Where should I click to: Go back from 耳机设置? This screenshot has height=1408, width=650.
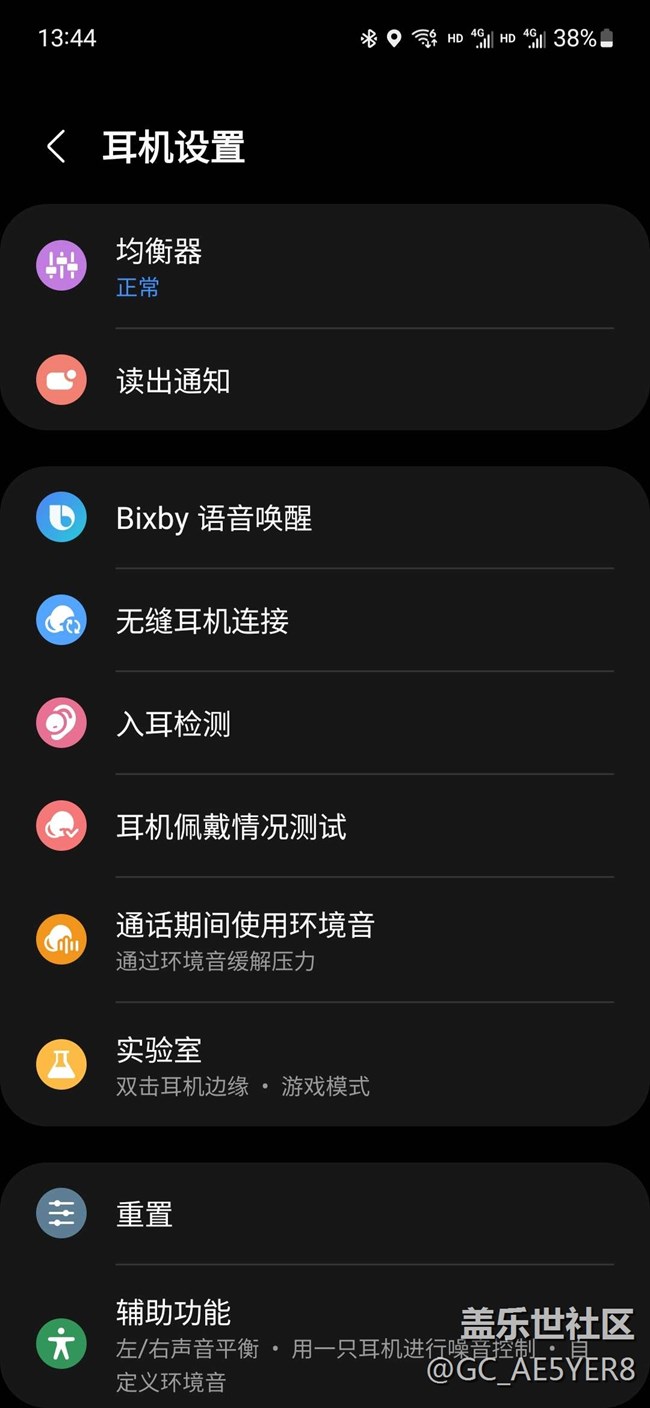click(x=57, y=147)
